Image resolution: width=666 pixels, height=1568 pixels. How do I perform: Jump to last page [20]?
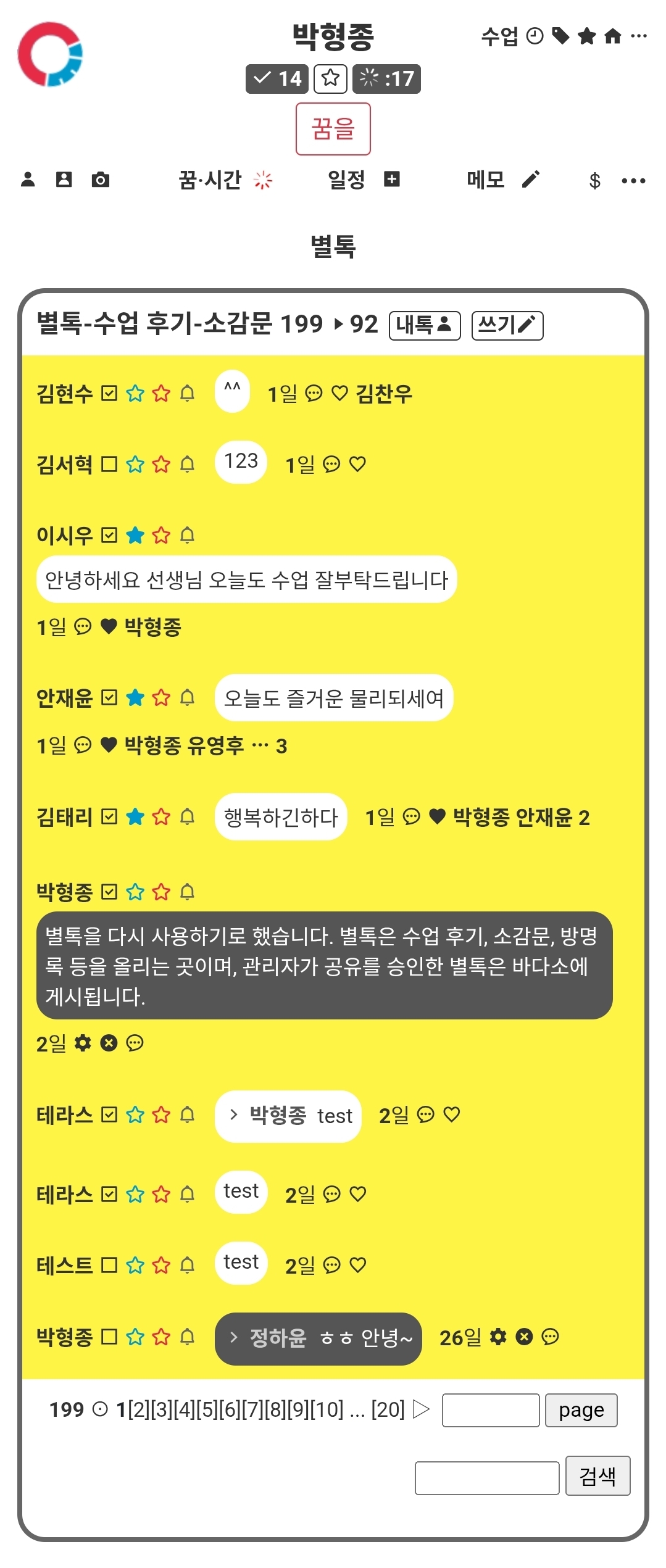(388, 1410)
